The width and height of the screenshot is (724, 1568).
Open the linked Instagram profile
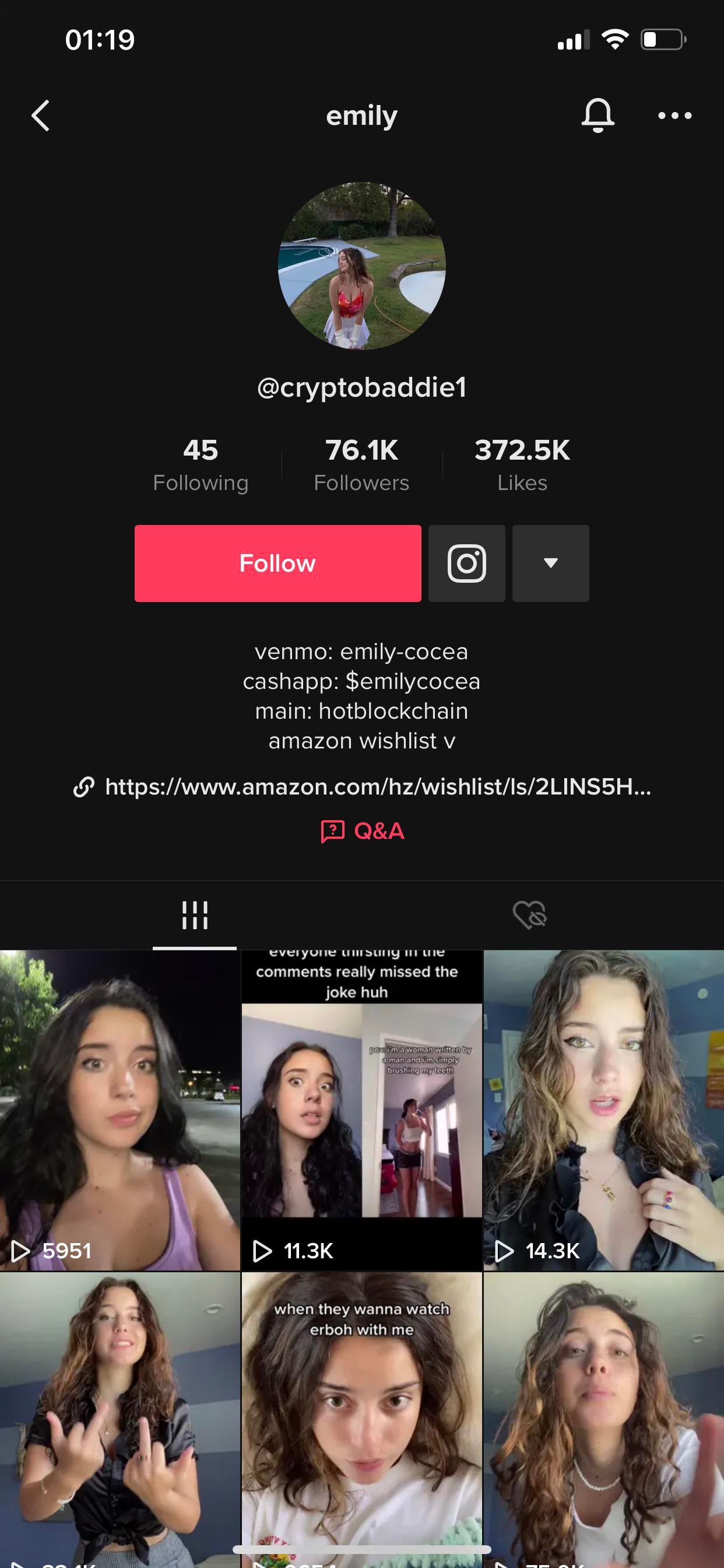click(467, 563)
